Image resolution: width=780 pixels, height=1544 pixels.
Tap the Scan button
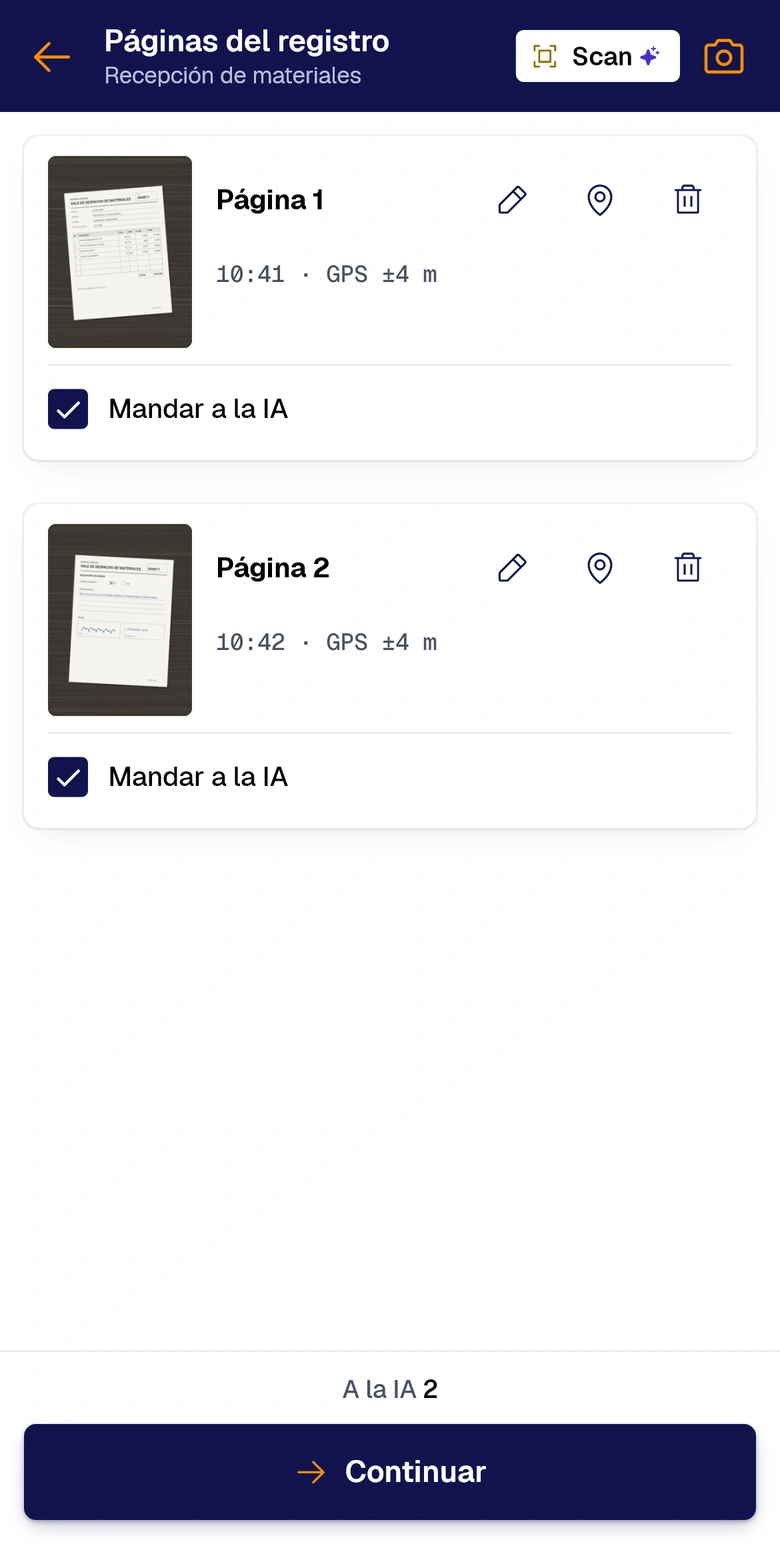[x=598, y=56]
